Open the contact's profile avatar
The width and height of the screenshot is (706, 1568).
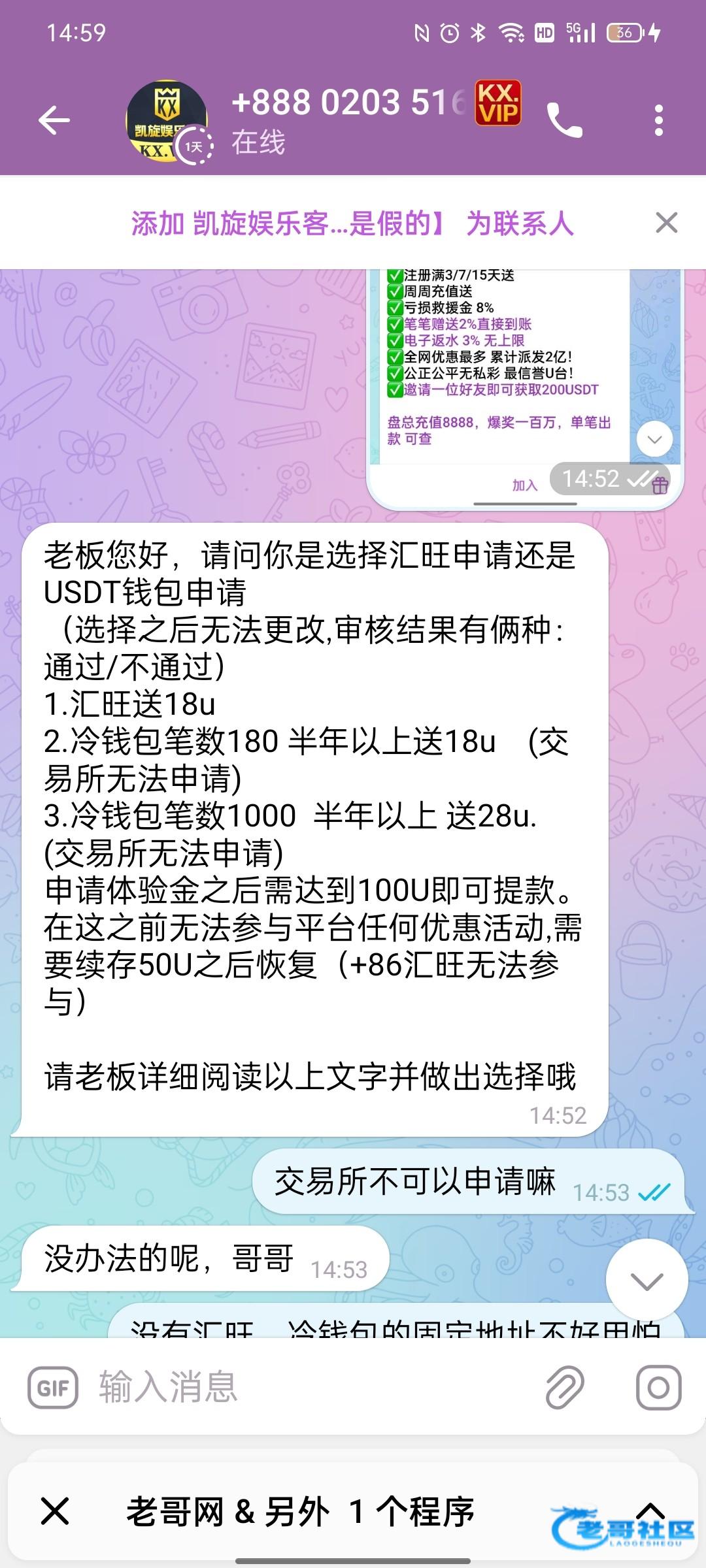[x=167, y=122]
